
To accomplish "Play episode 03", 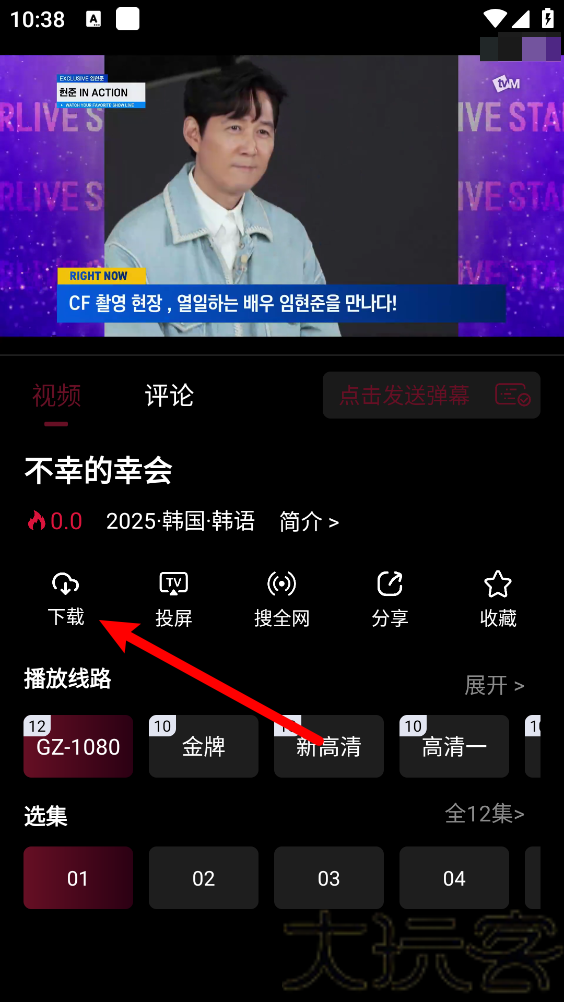I will [329, 878].
